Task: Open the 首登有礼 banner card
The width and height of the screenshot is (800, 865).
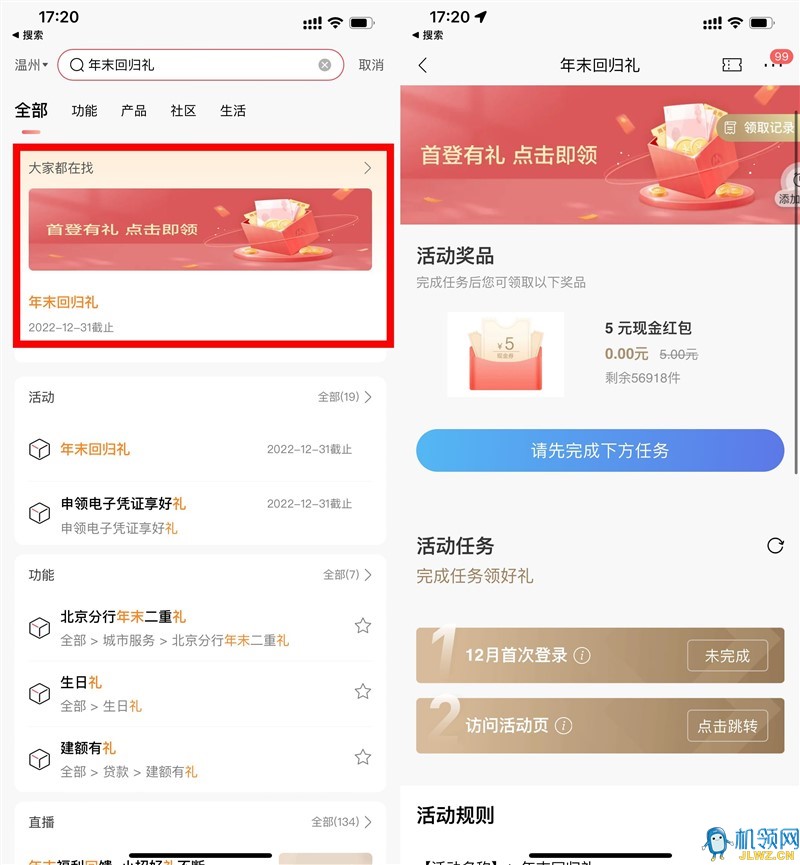Action: (x=200, y=230)
